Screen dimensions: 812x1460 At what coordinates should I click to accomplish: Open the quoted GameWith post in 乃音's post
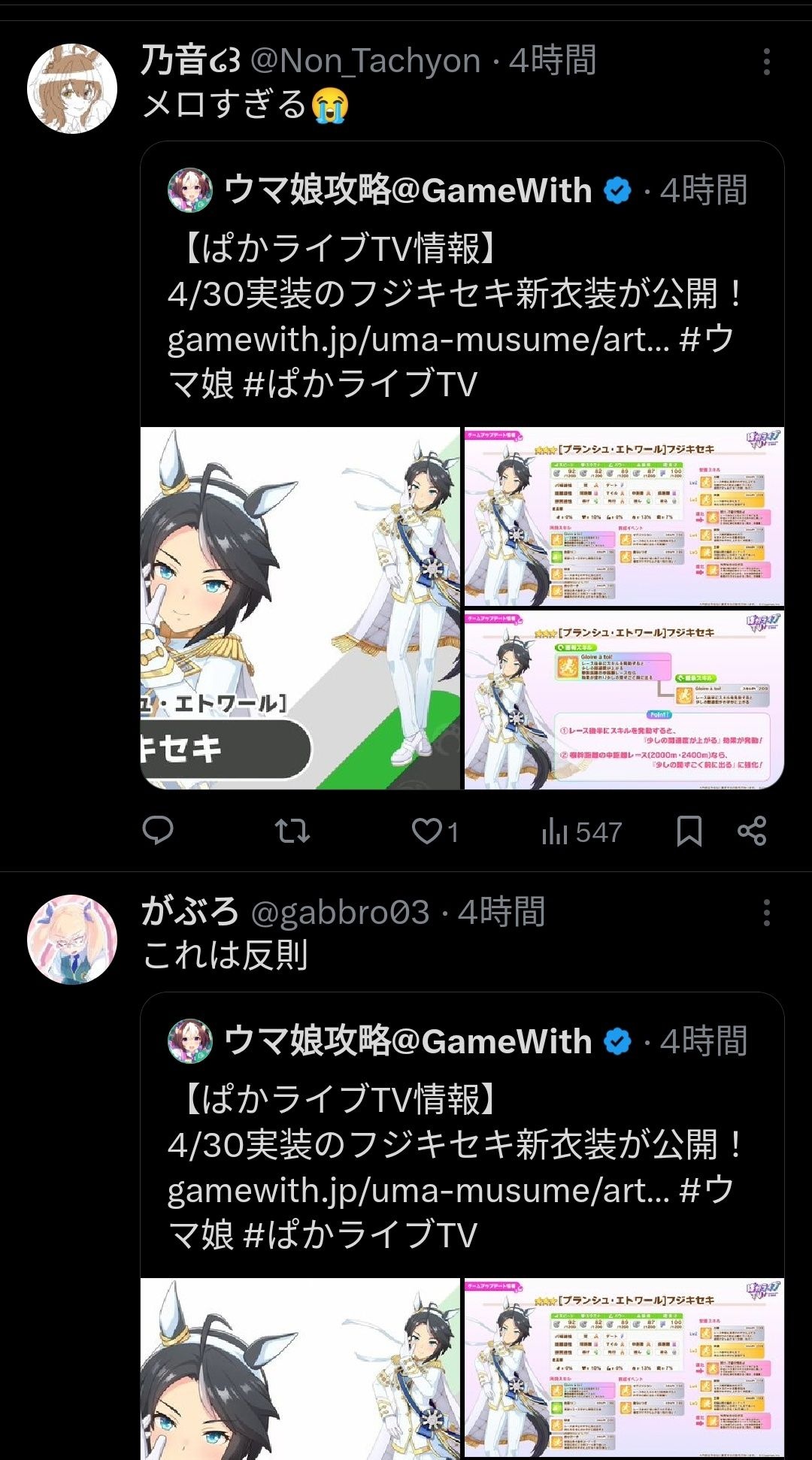coord(451,316)
